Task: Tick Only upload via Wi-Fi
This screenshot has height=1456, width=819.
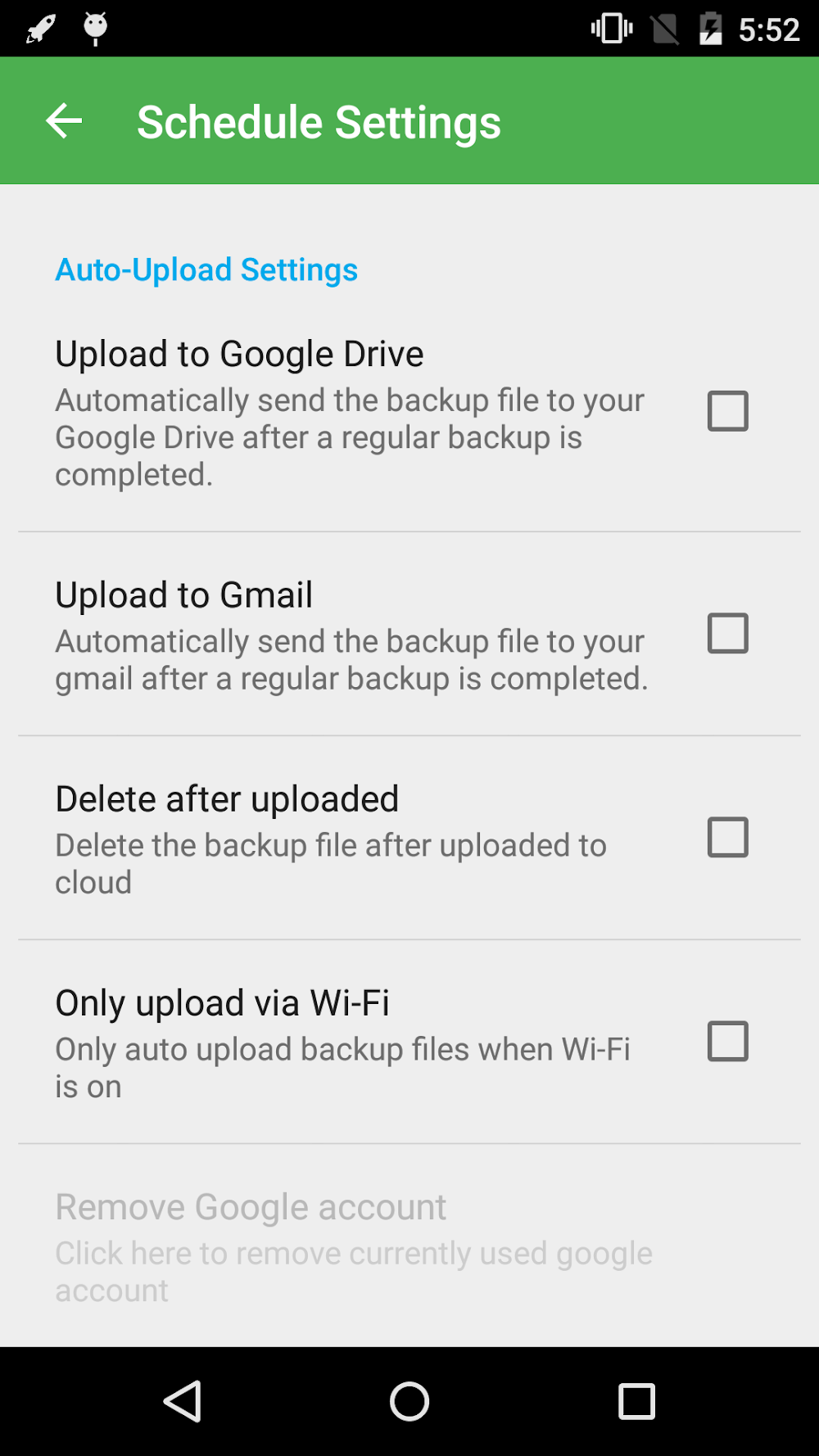Action: [x=727, y=1041]
